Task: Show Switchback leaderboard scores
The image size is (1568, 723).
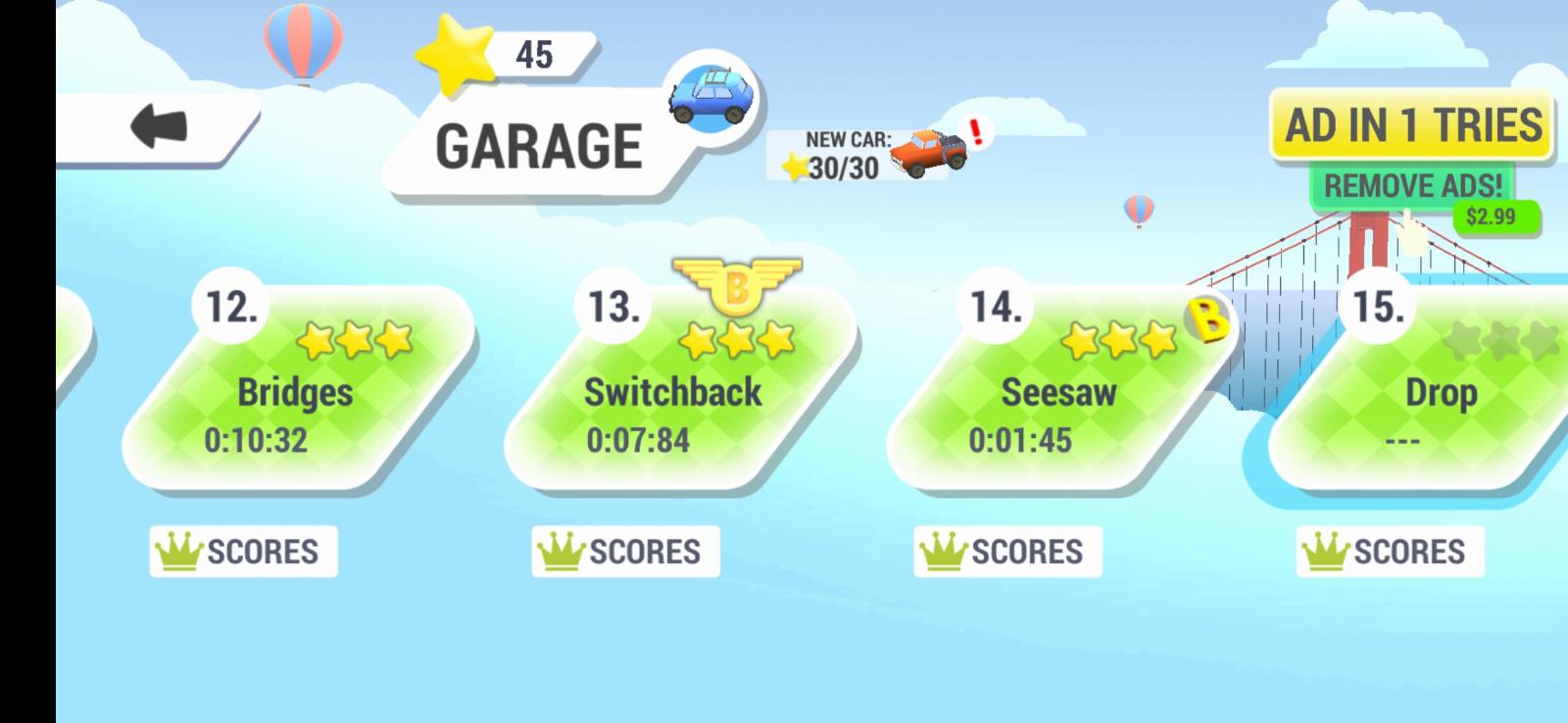Action: (x=625, y=552)
